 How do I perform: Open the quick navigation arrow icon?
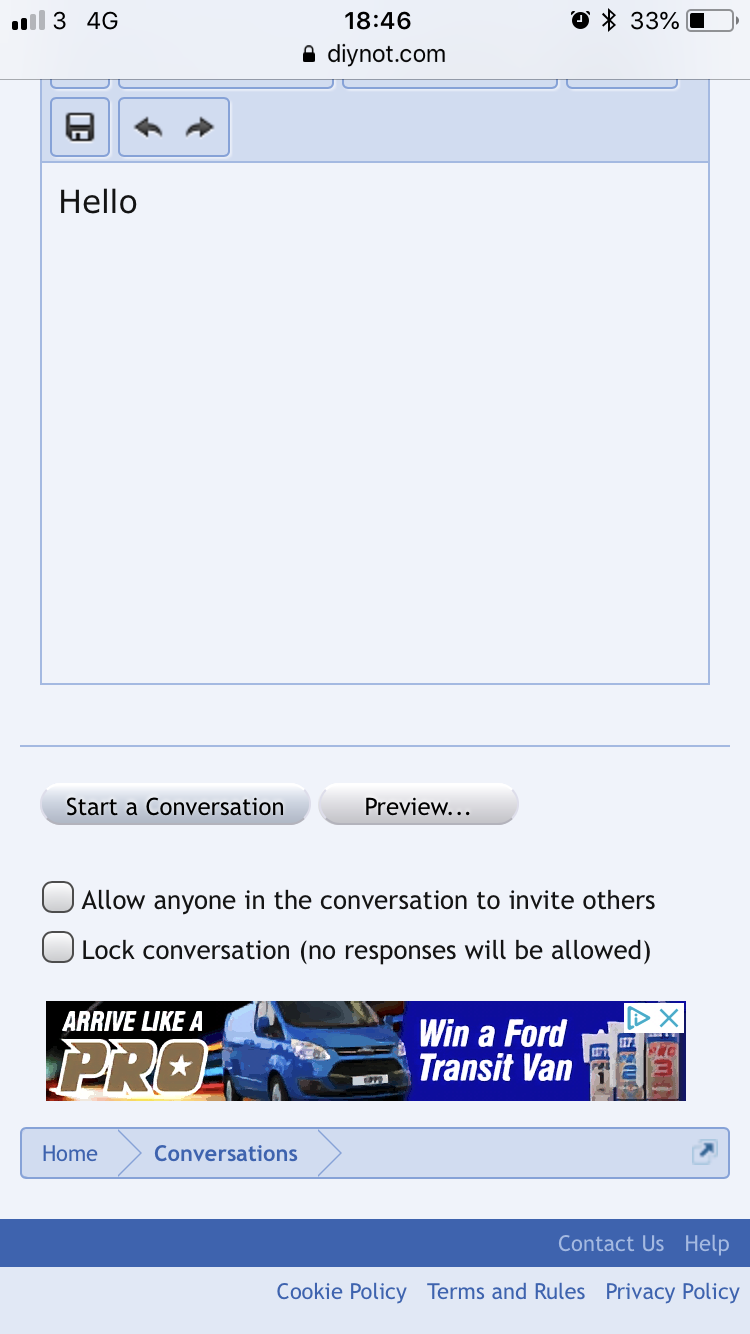coord(704,1152)
